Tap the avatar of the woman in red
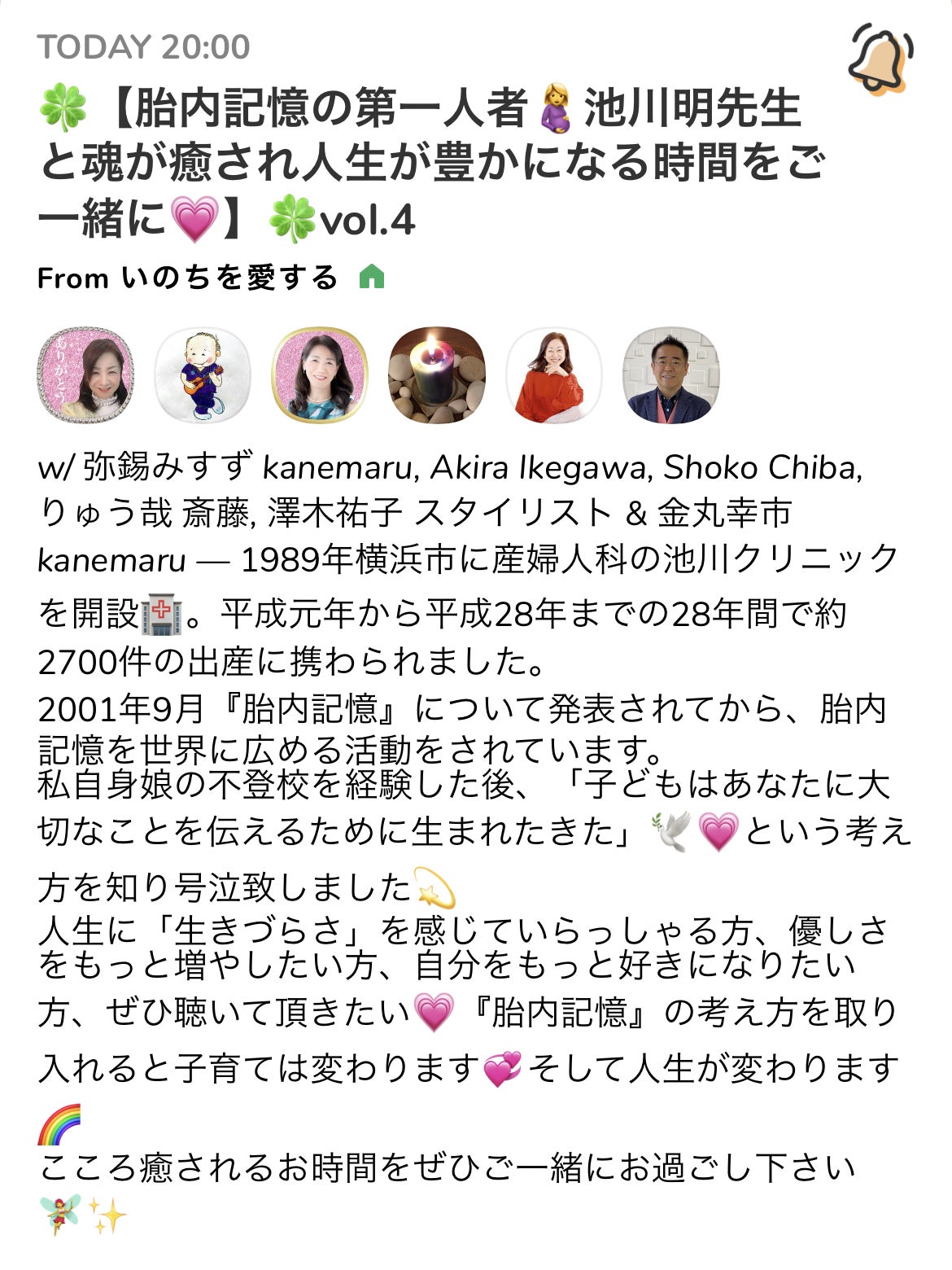This screenshot has width=952, height=1270. (x=554, y=375)
